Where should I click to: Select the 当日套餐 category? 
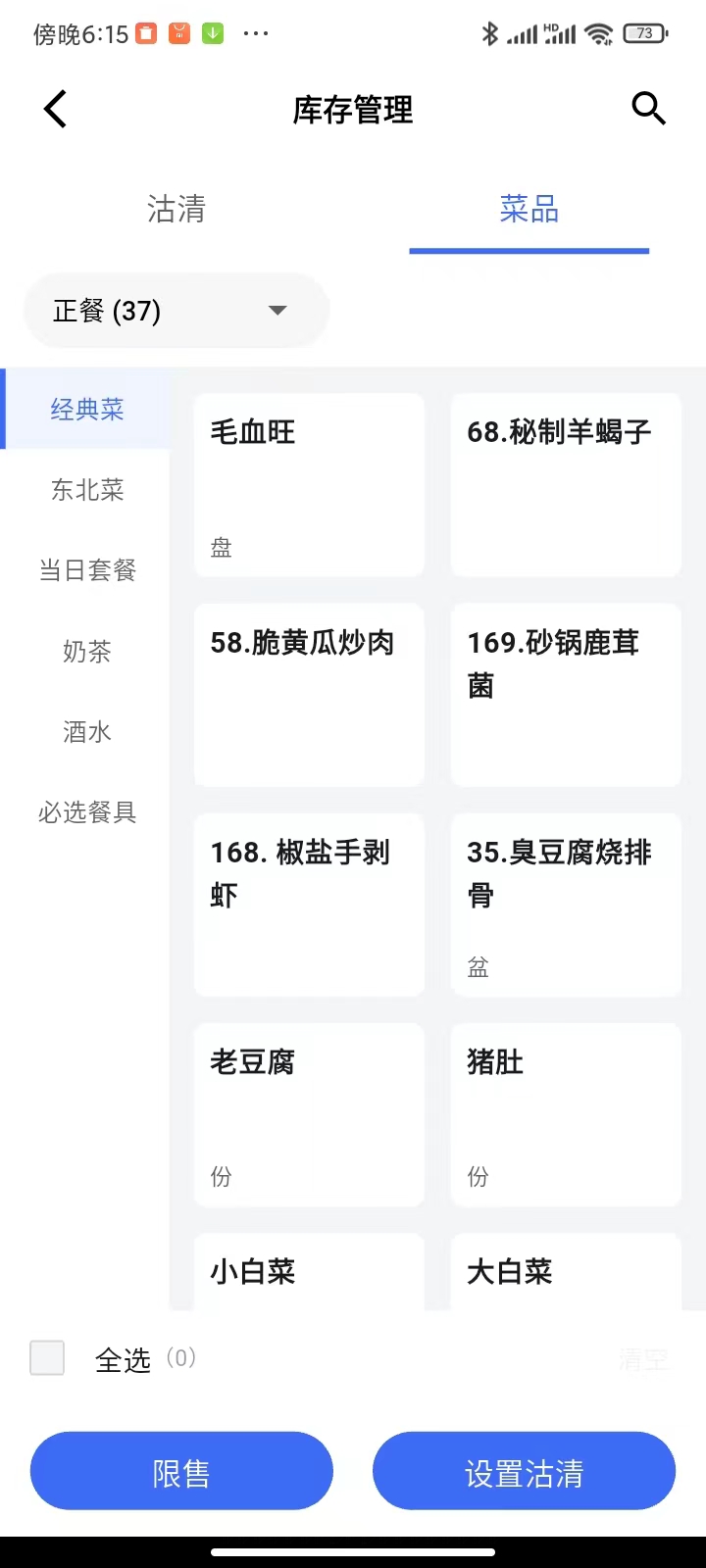87,570
